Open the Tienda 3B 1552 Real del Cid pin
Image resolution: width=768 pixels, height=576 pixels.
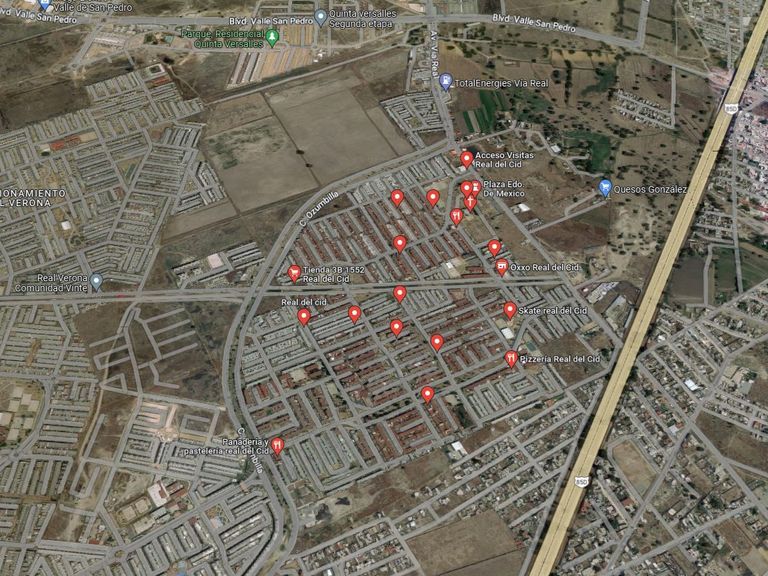(294, 272)
